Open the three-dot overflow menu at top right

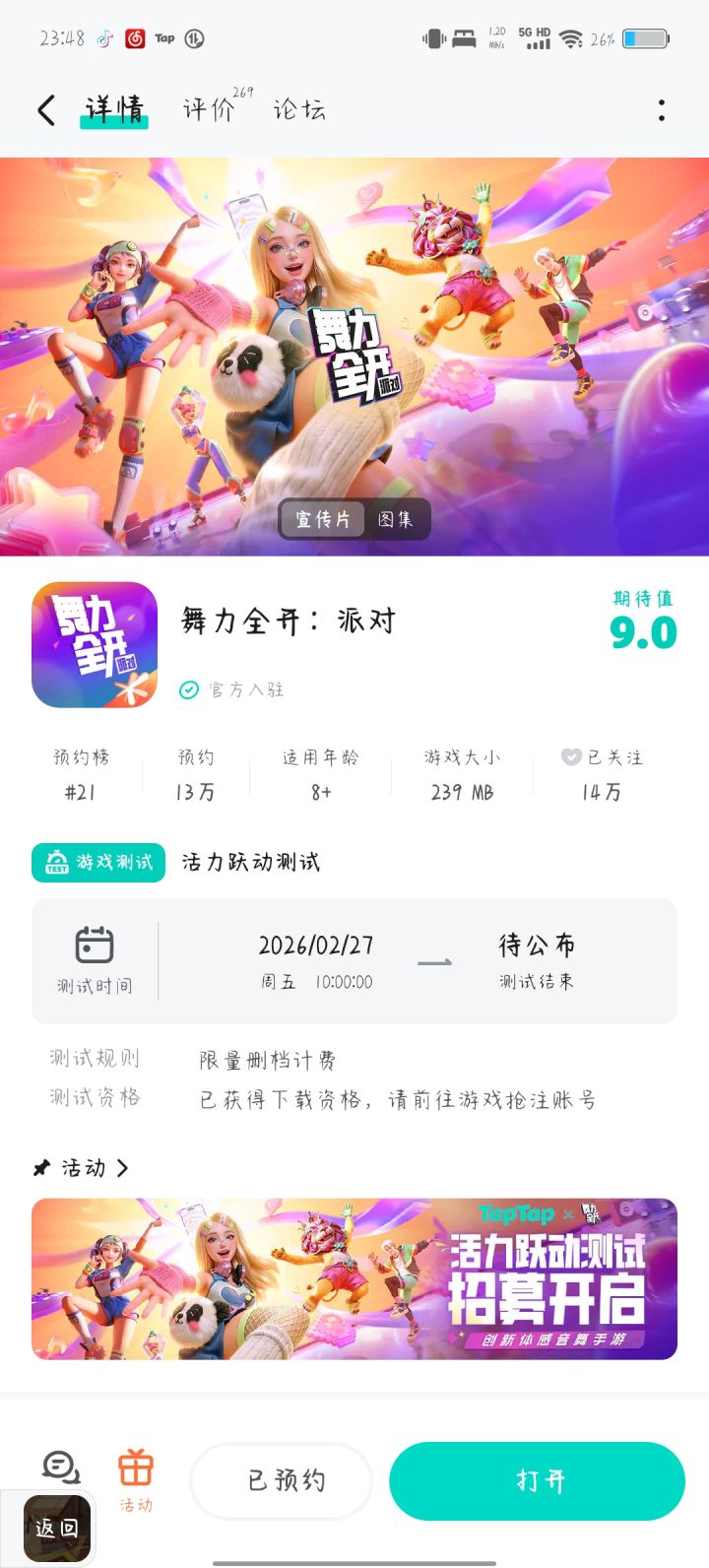pyautogui.click(x=661, y=110)
